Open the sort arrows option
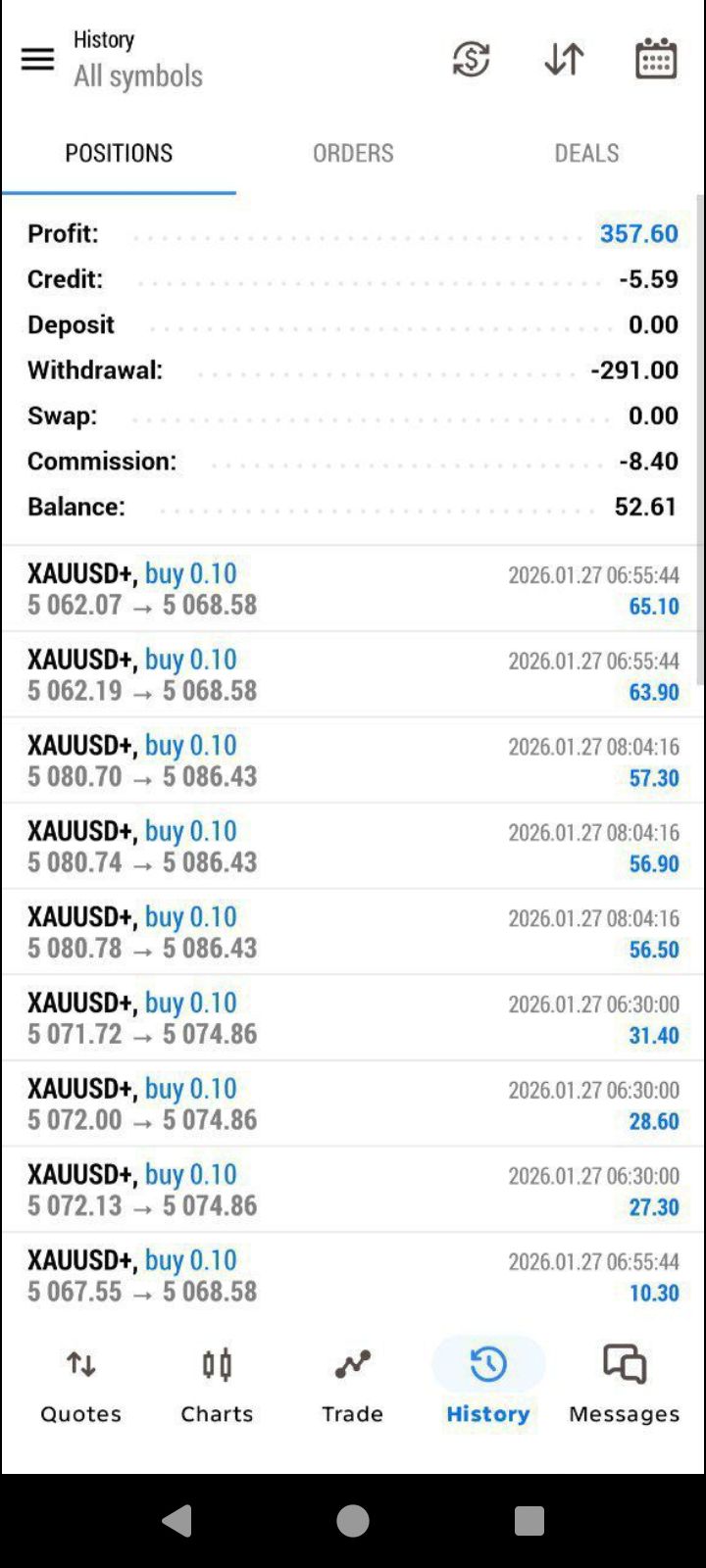 tap(564, 59)
